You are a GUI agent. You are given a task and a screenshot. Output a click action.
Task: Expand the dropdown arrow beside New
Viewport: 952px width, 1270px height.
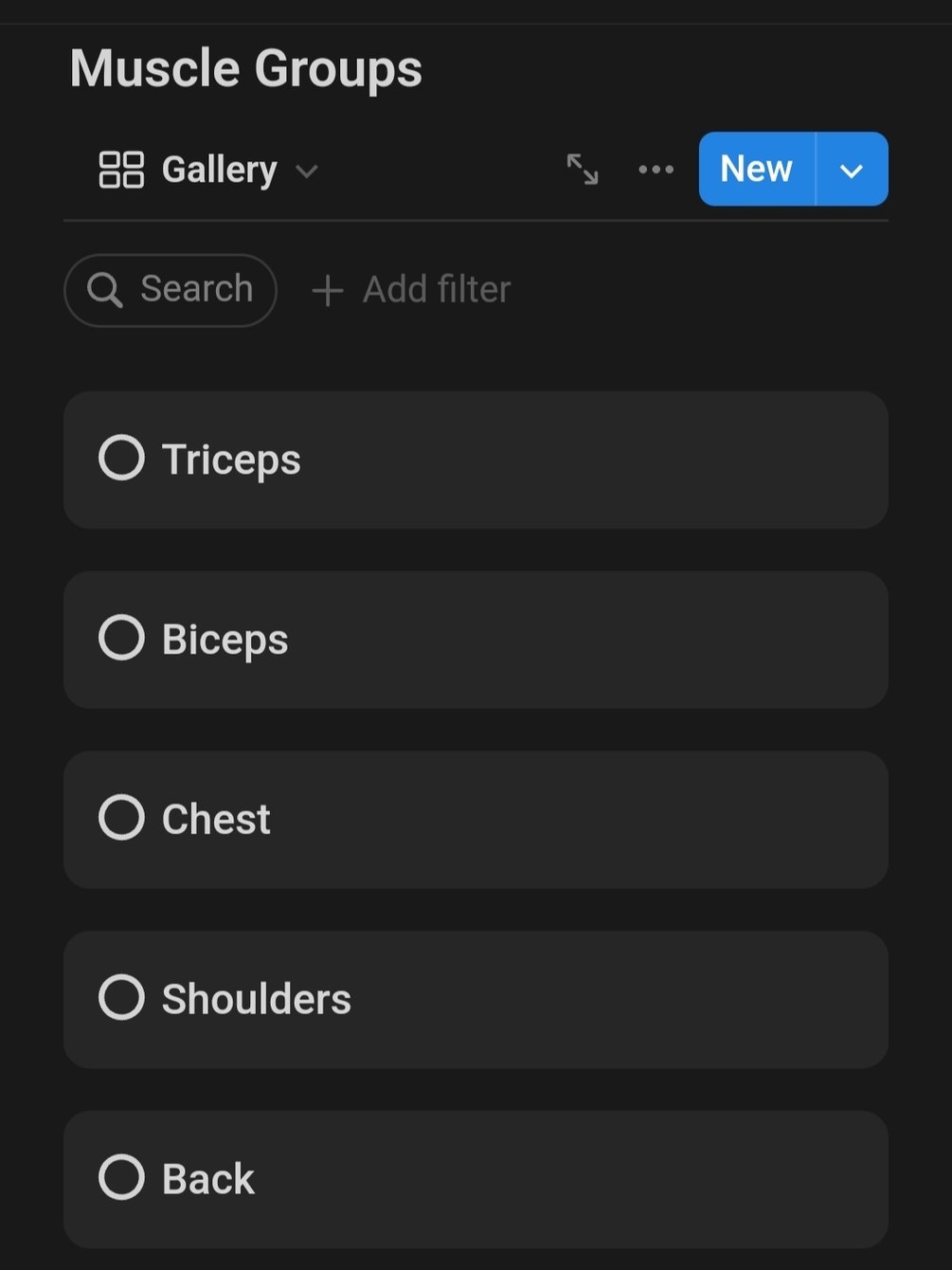(852, 170)
